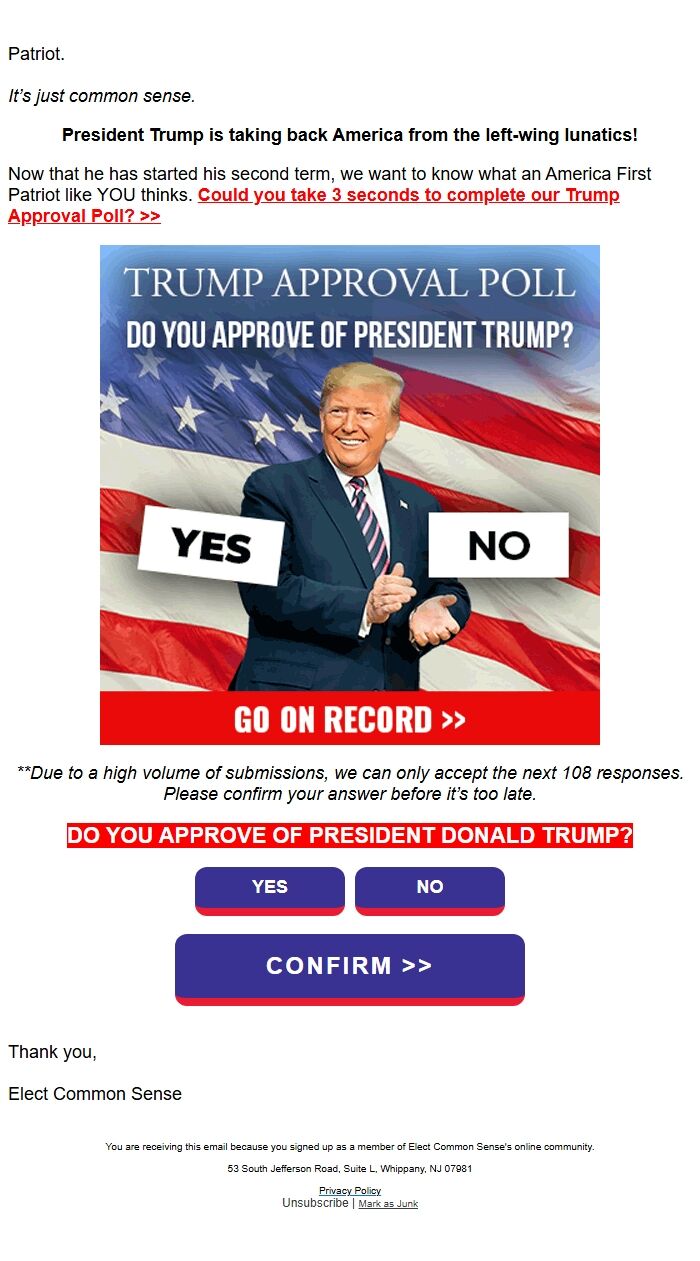
Task: Tap the CONFIRM >> button
Action: click(x=350, y=969)
